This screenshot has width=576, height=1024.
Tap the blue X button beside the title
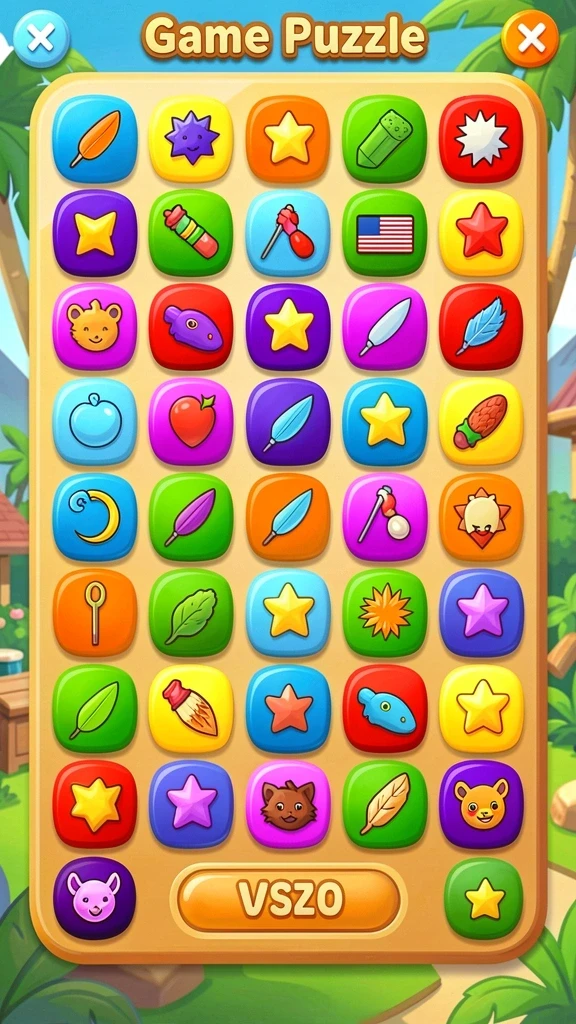(x=41, y=39)
